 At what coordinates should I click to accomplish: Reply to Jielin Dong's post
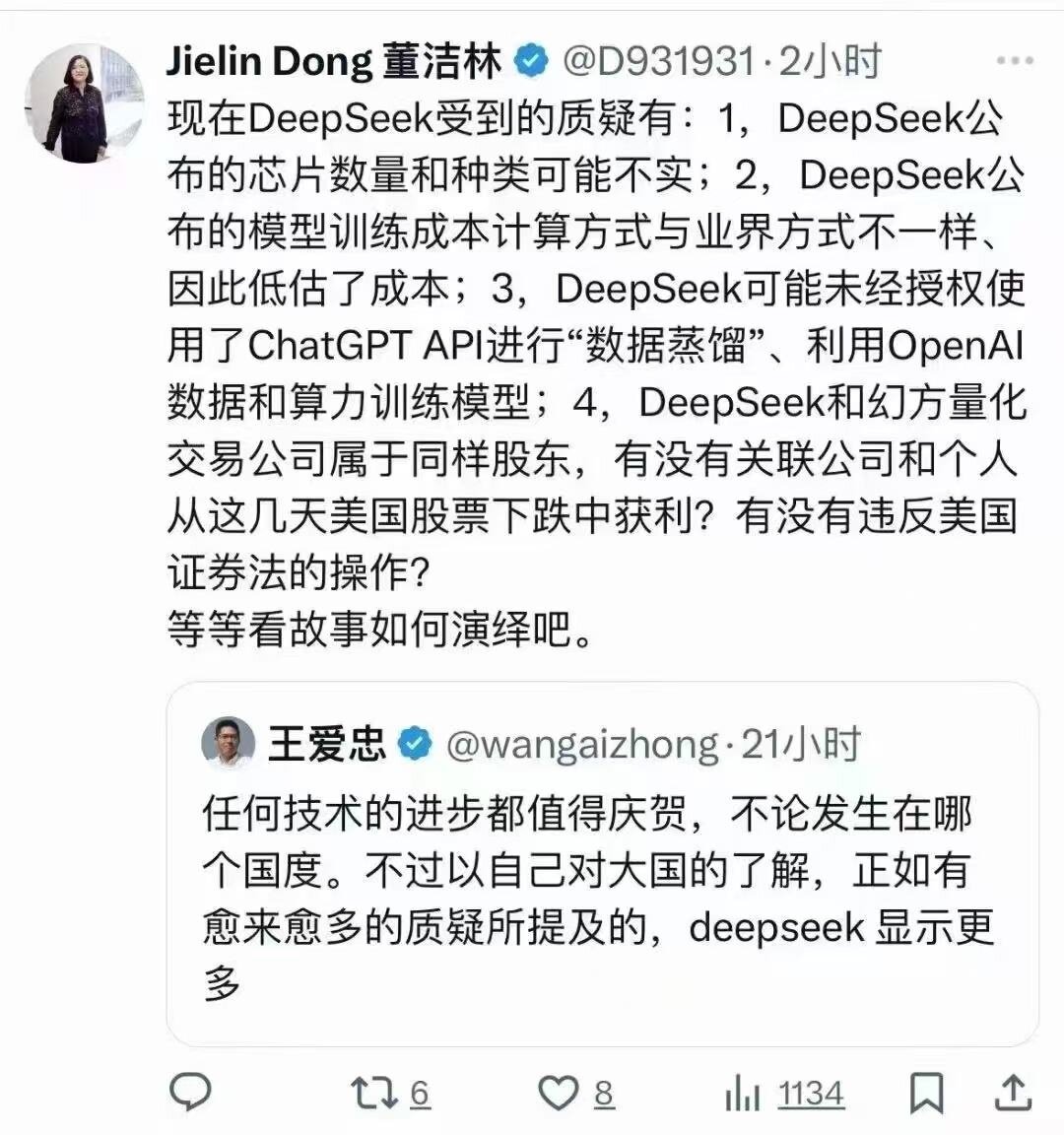[190, 1093]
